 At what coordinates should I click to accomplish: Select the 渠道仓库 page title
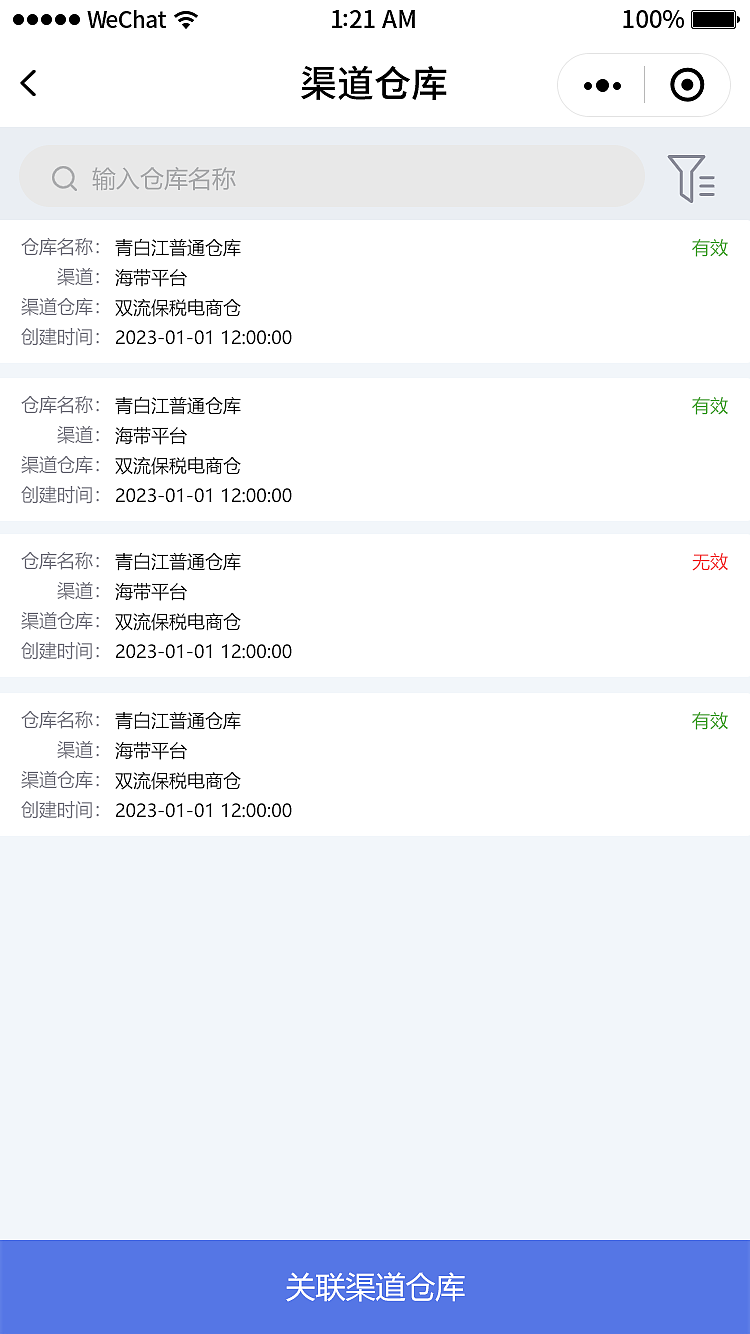pyautogui.click(x=374, y=85)
